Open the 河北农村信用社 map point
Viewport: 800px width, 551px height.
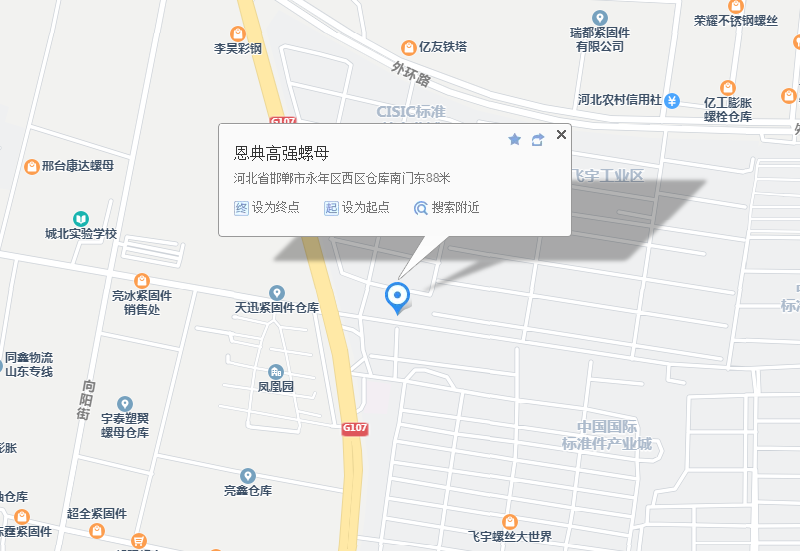click(673, 100)
